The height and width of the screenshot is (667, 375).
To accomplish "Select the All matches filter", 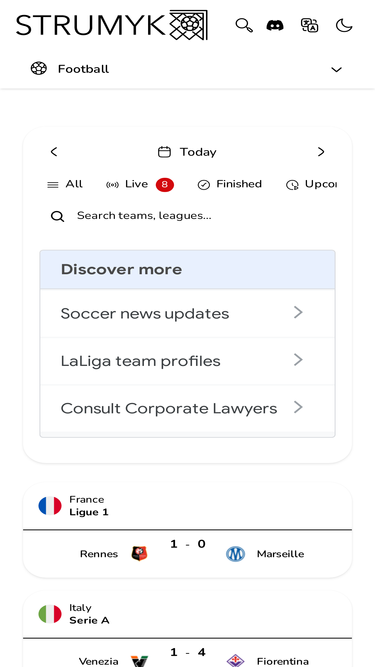I will point(65,184).
